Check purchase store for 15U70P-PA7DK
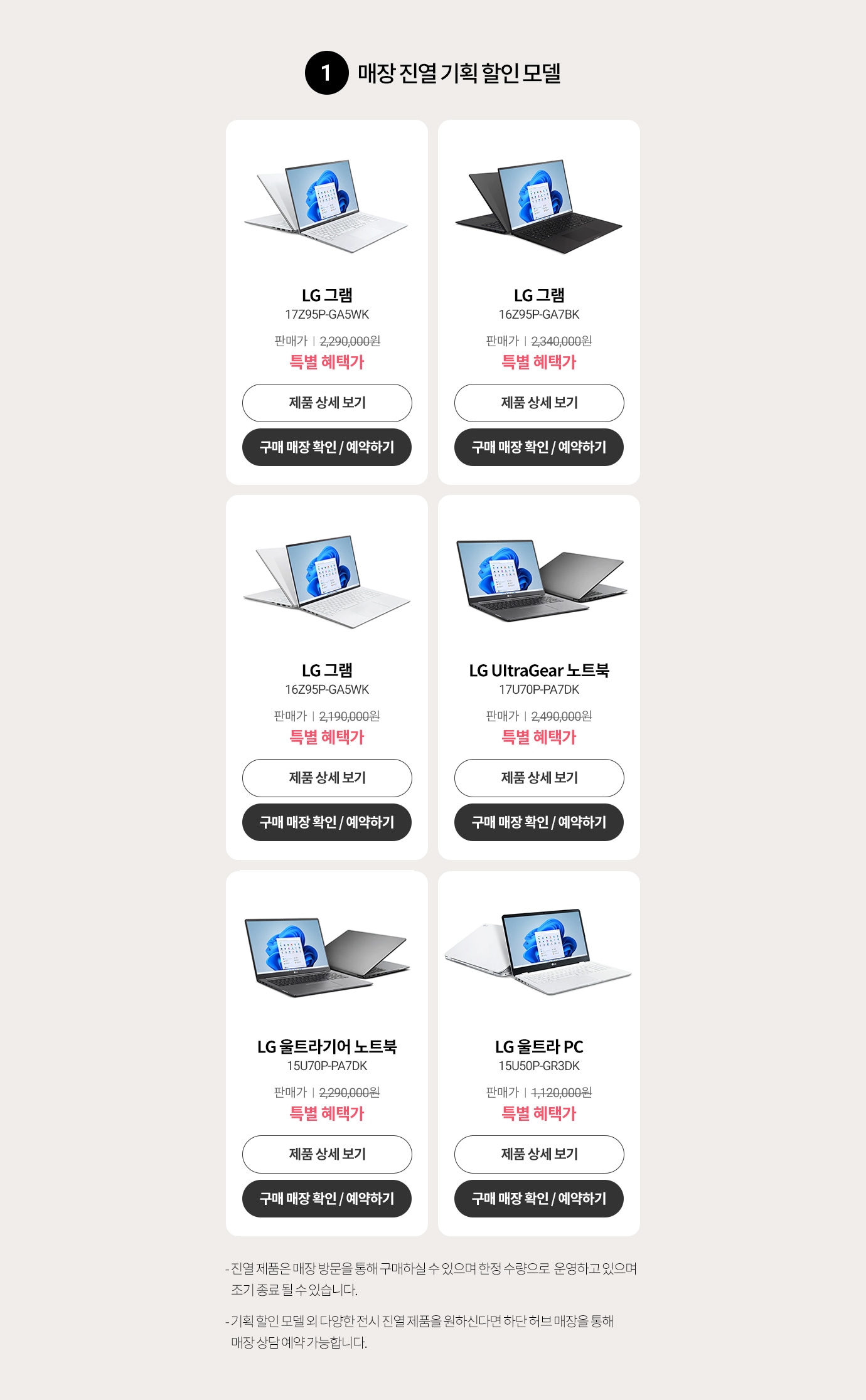Screen dimensions: 866x1400 [x=327, y=1199]
